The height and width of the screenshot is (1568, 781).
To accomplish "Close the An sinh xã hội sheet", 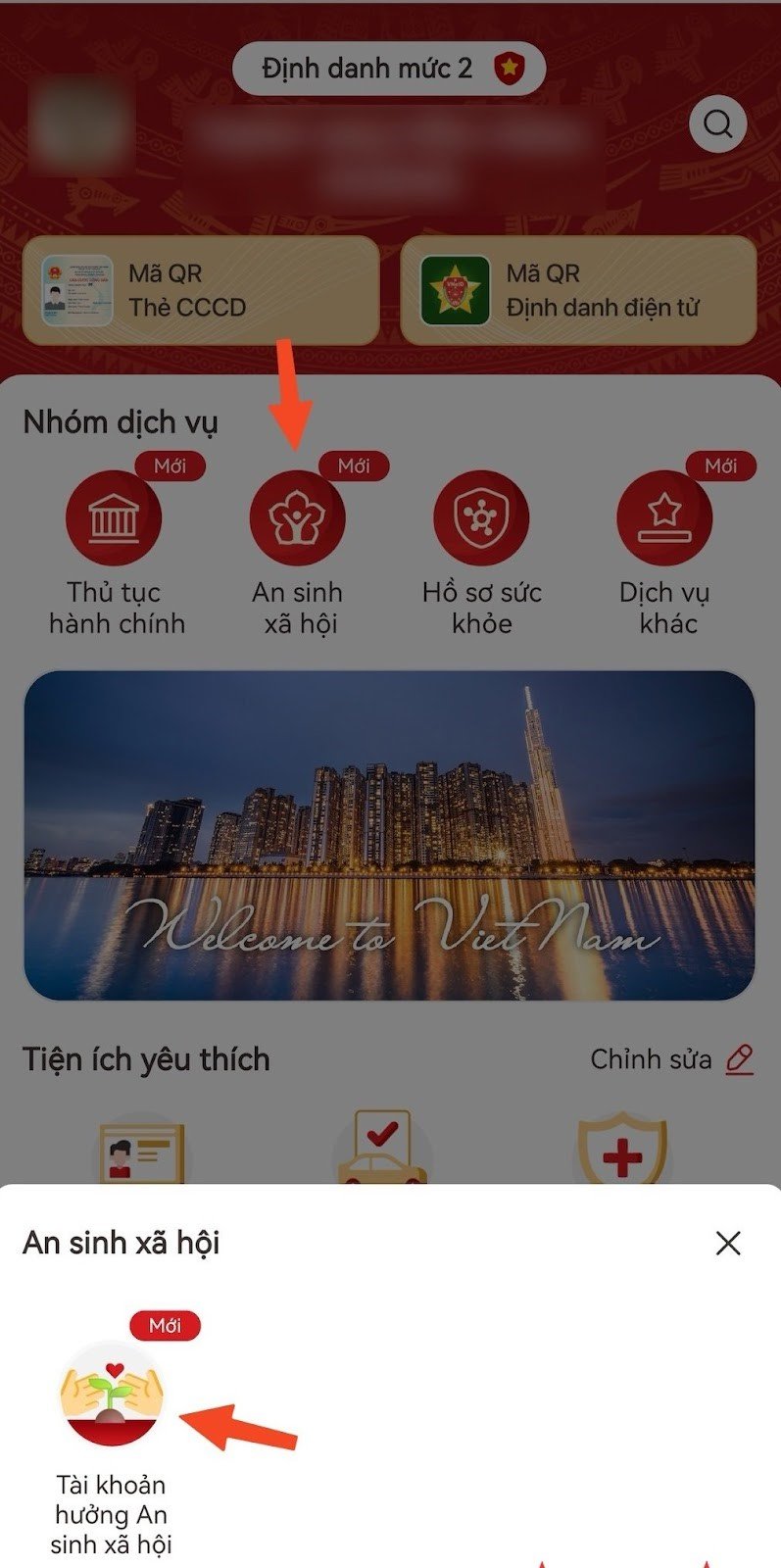I will 728,1244.
